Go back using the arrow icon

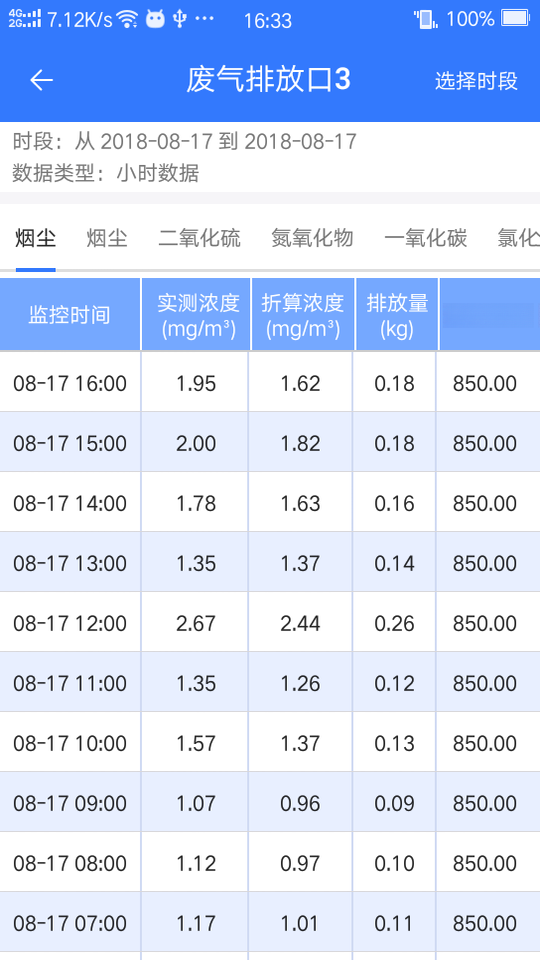[x=42, y=80]
